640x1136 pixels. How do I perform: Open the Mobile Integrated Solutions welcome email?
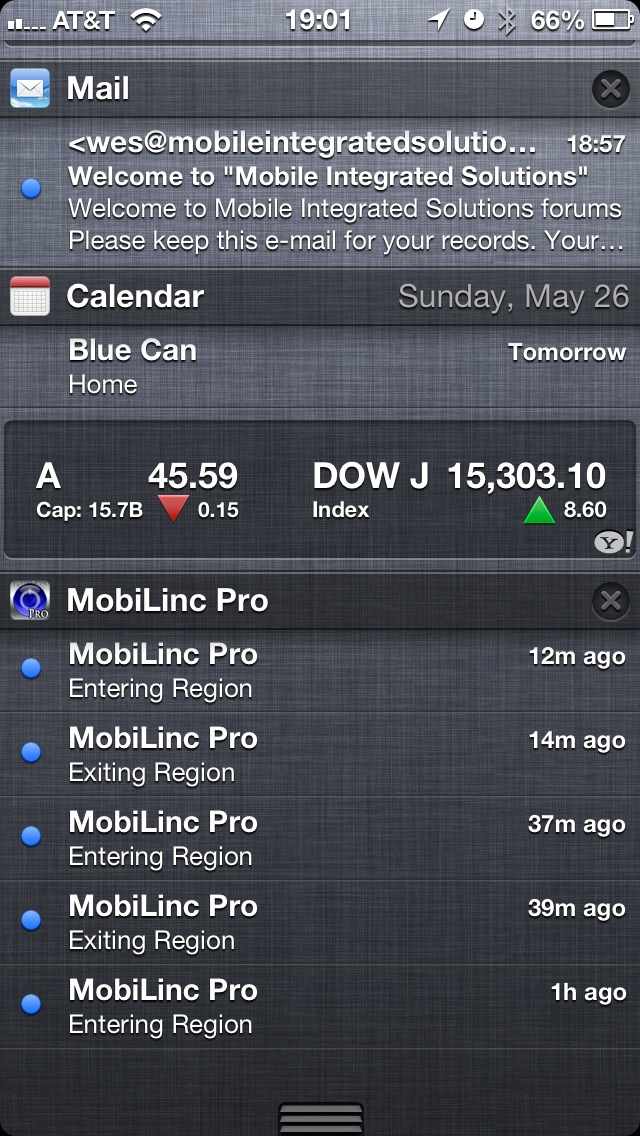pos(340,193)
